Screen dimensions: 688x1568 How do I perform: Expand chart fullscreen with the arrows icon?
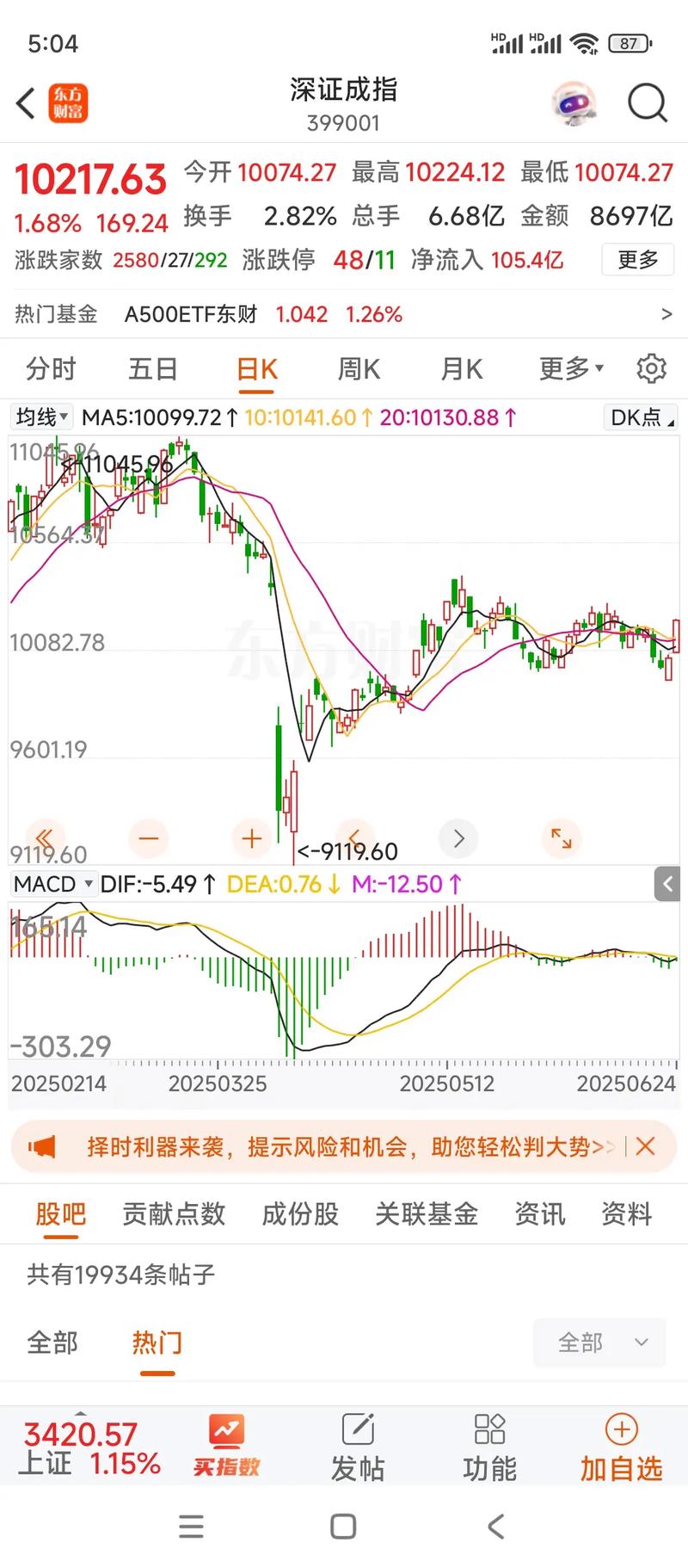[561, 837]
